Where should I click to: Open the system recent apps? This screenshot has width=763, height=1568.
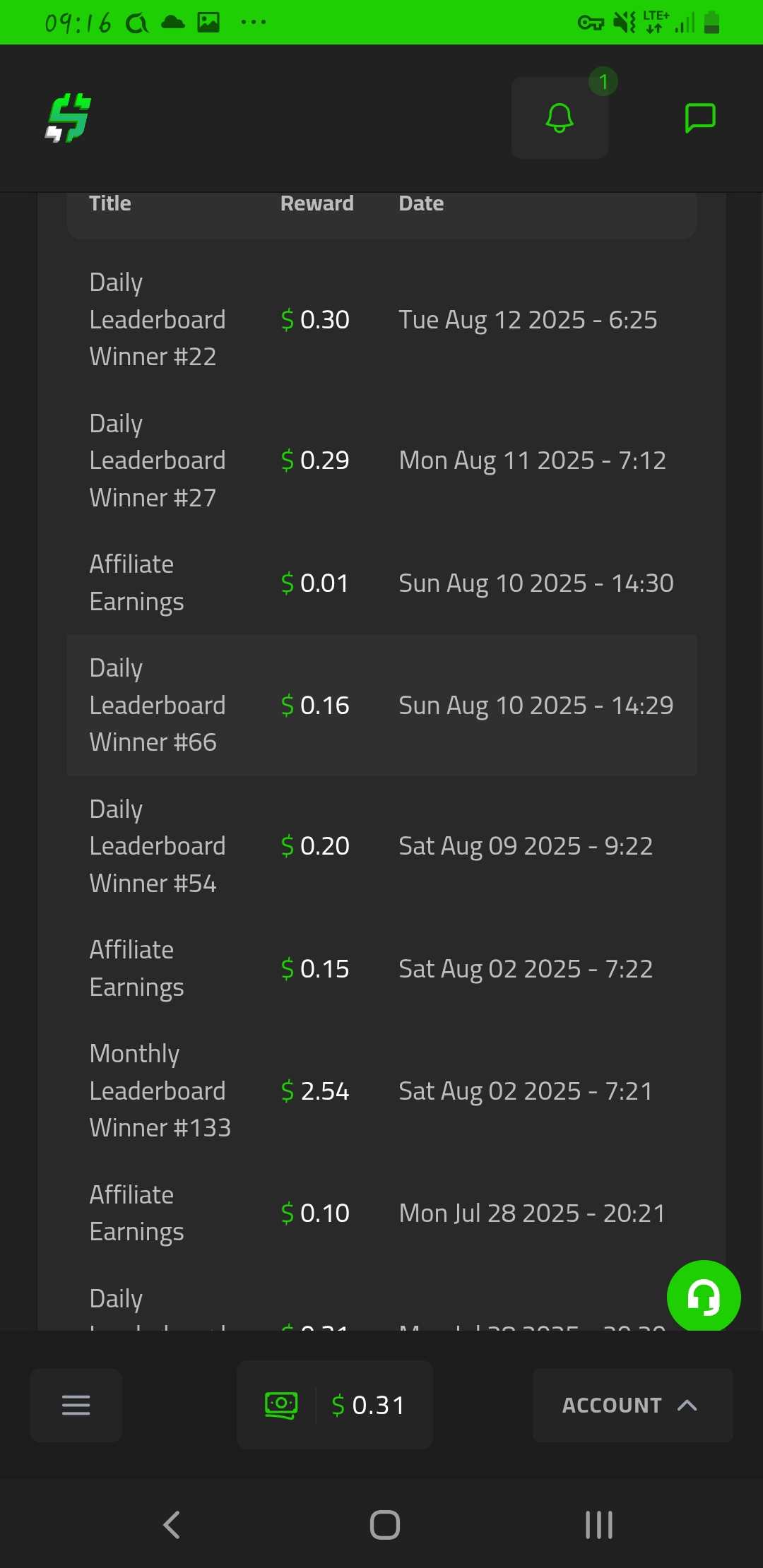point(599,1524)
